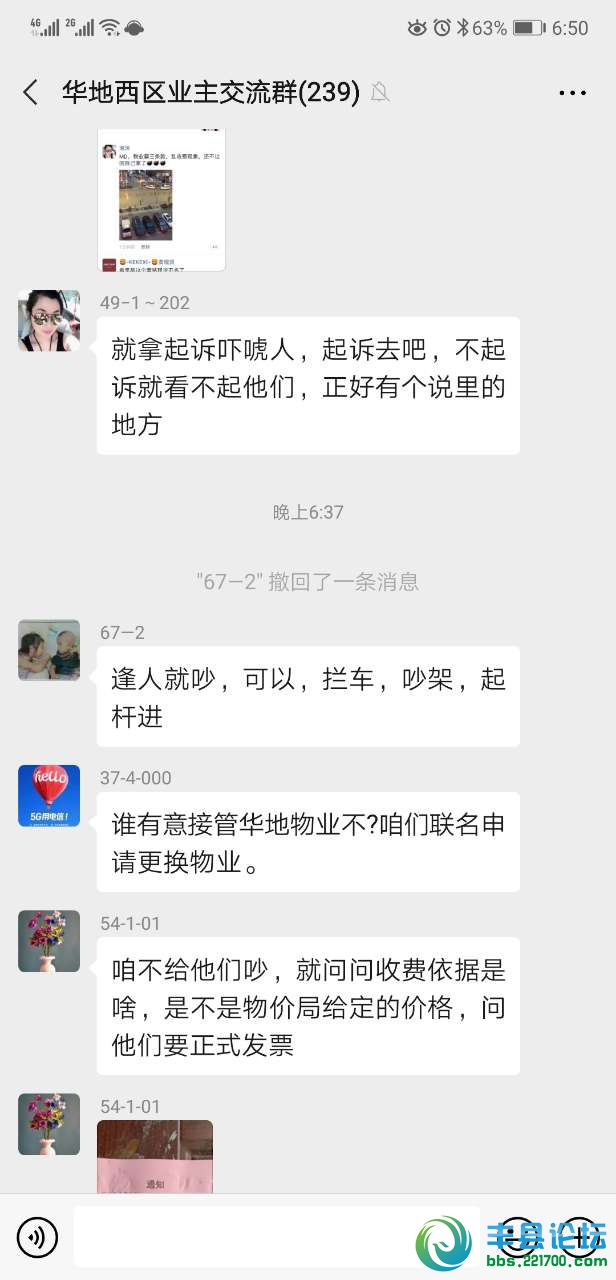The image size is (616, 1280).
Task: Open the shared screenshot image above the messages
Action: click(161, 200)
